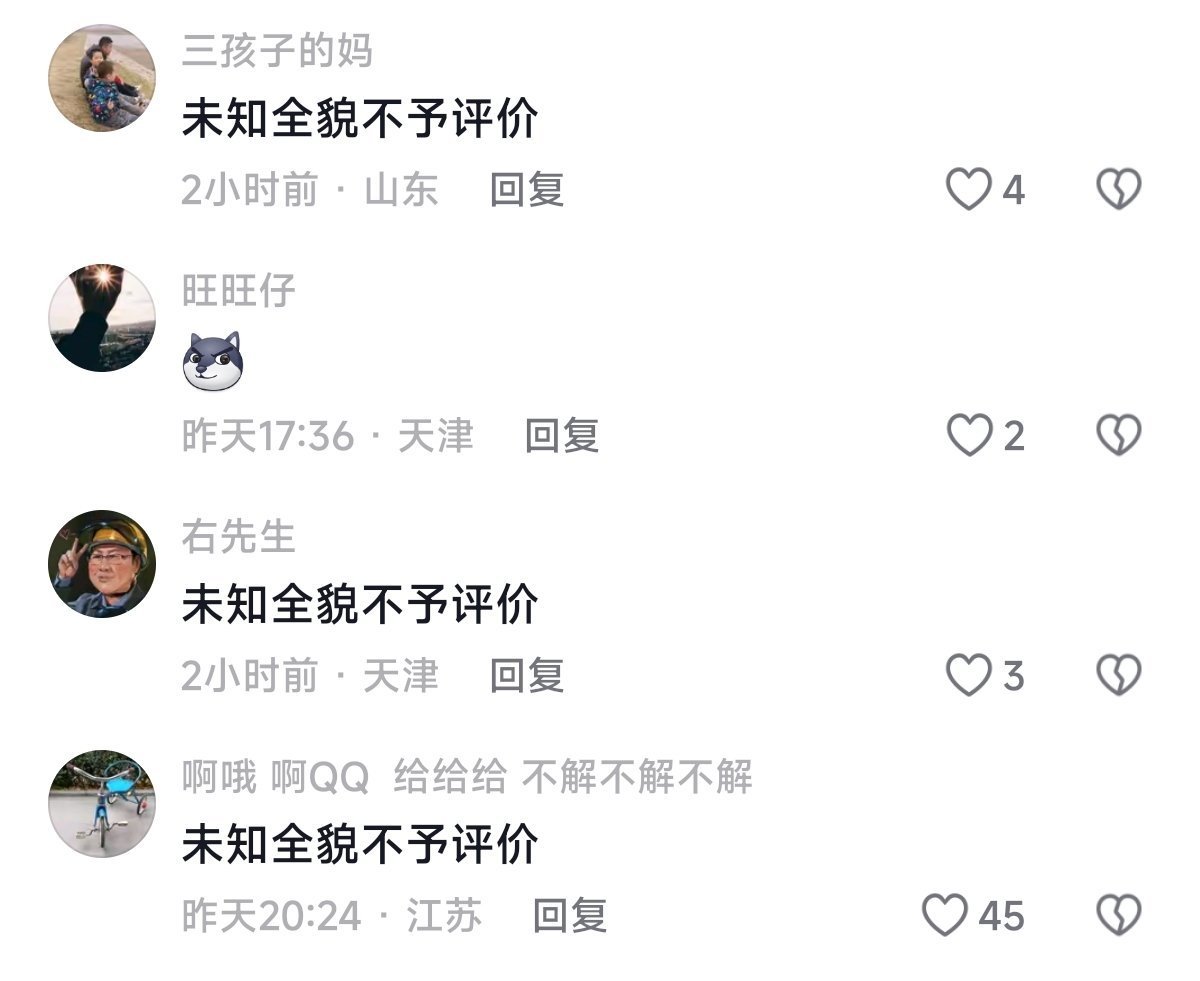Like the comment from 右先生

coord(969,676)
